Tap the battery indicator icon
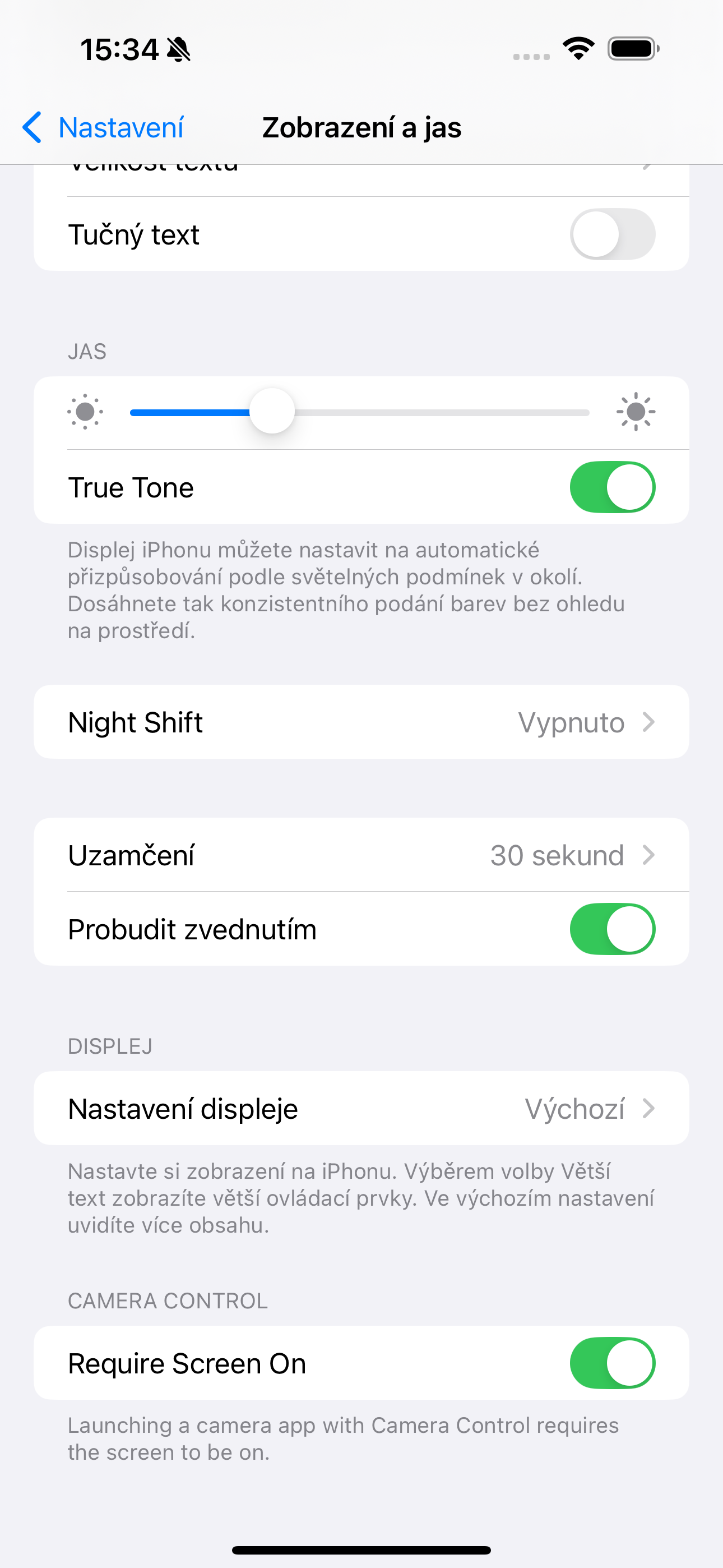 pos(630,49)
